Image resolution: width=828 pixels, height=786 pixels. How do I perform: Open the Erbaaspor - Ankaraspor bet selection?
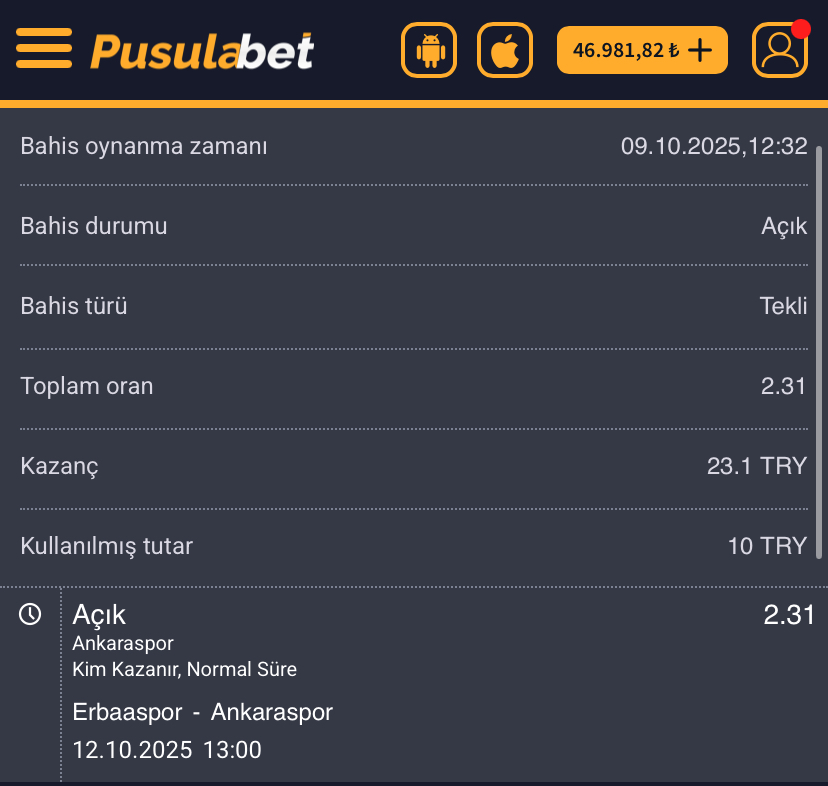tap(203, 712)
